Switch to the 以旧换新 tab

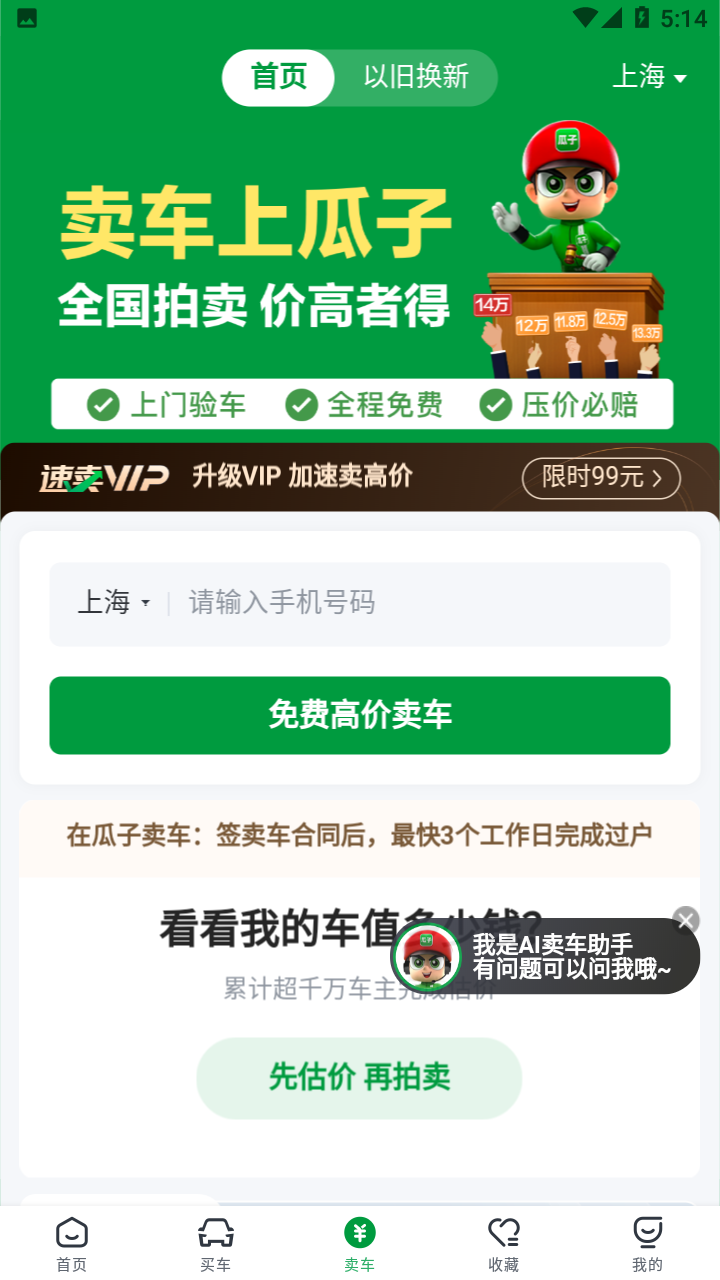pyautogui.click(x=415, y=78)
